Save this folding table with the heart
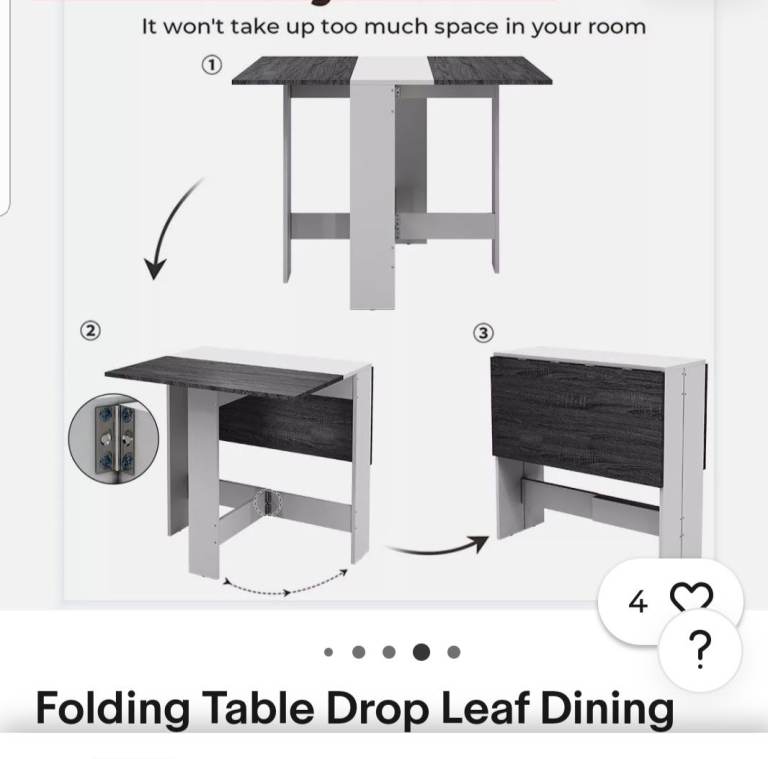768x759 pixels. tap(691, 600)
